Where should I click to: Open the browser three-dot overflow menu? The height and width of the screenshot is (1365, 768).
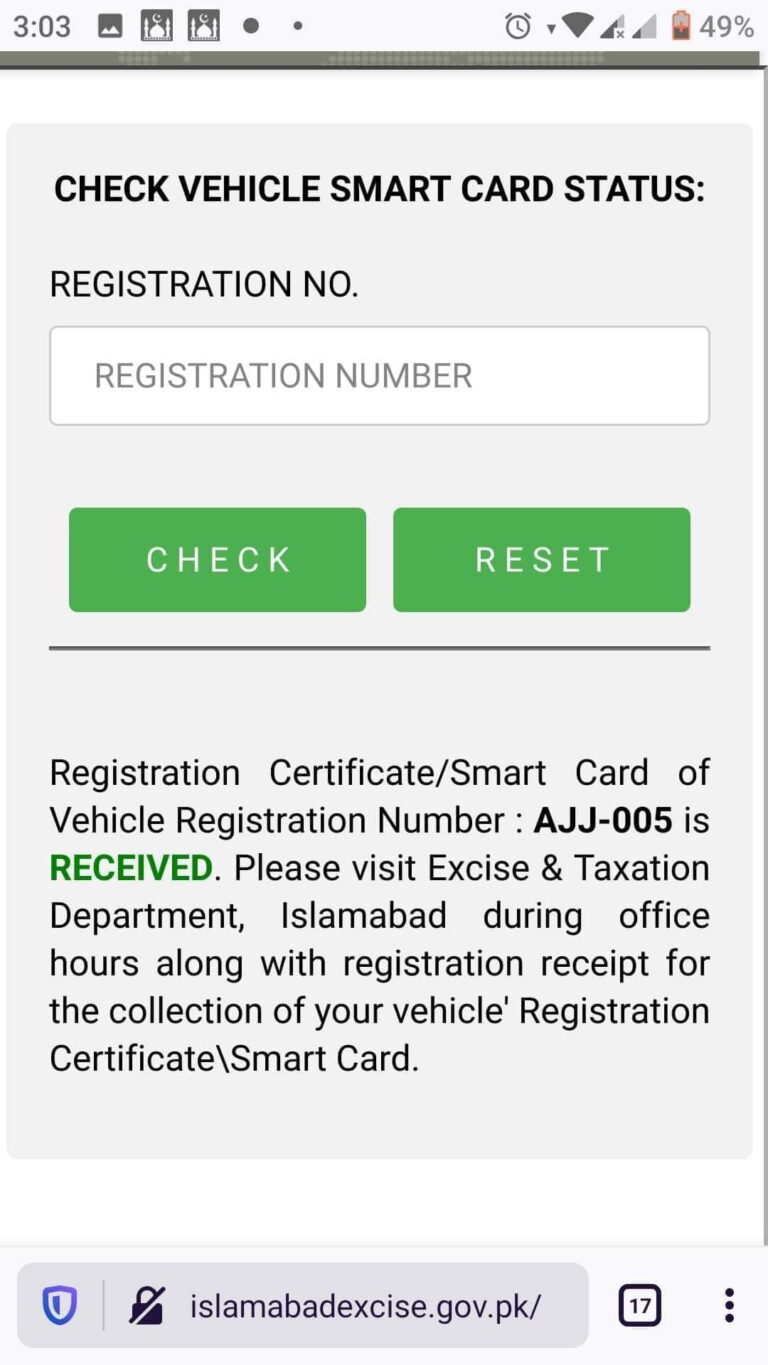click(x=728, y=1305)
